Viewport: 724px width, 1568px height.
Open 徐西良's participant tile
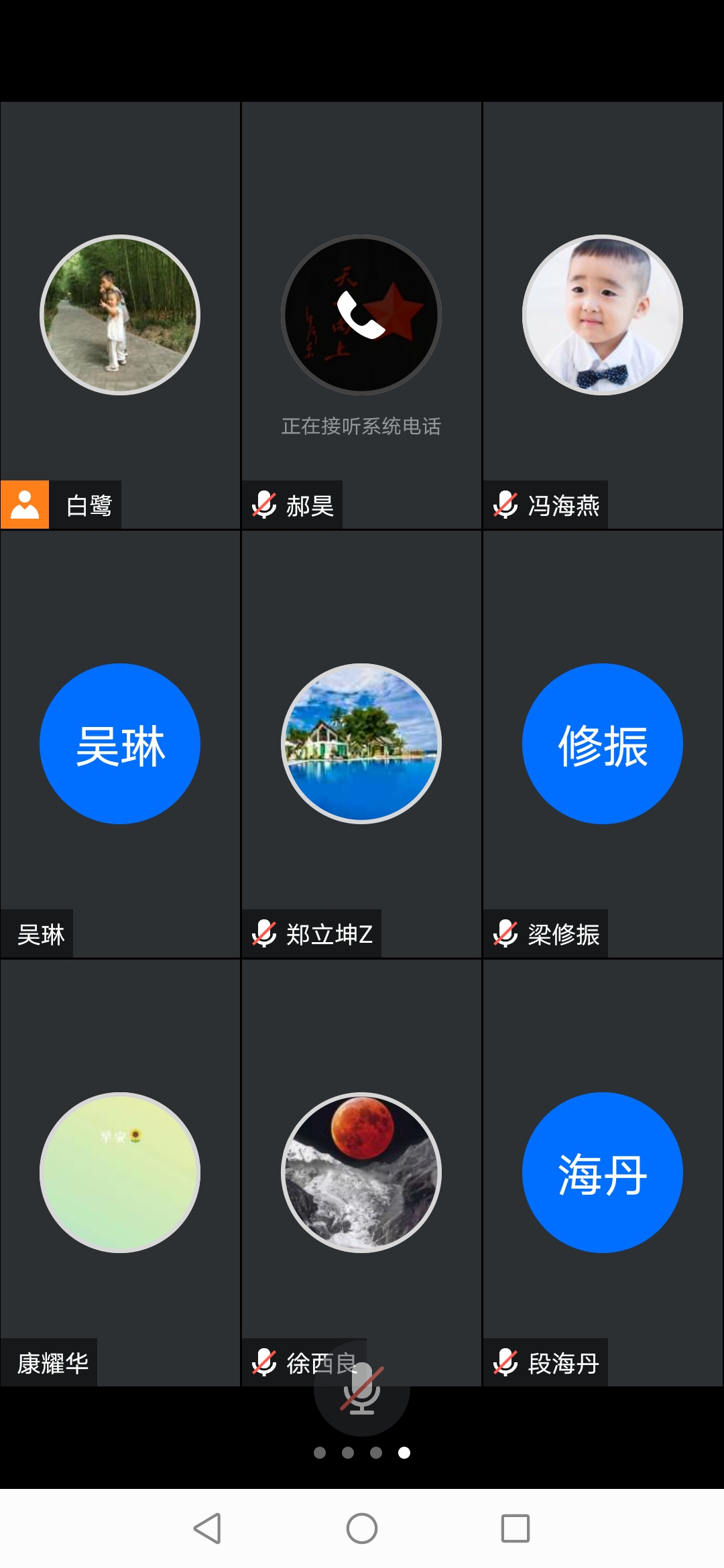[361, 1173]
